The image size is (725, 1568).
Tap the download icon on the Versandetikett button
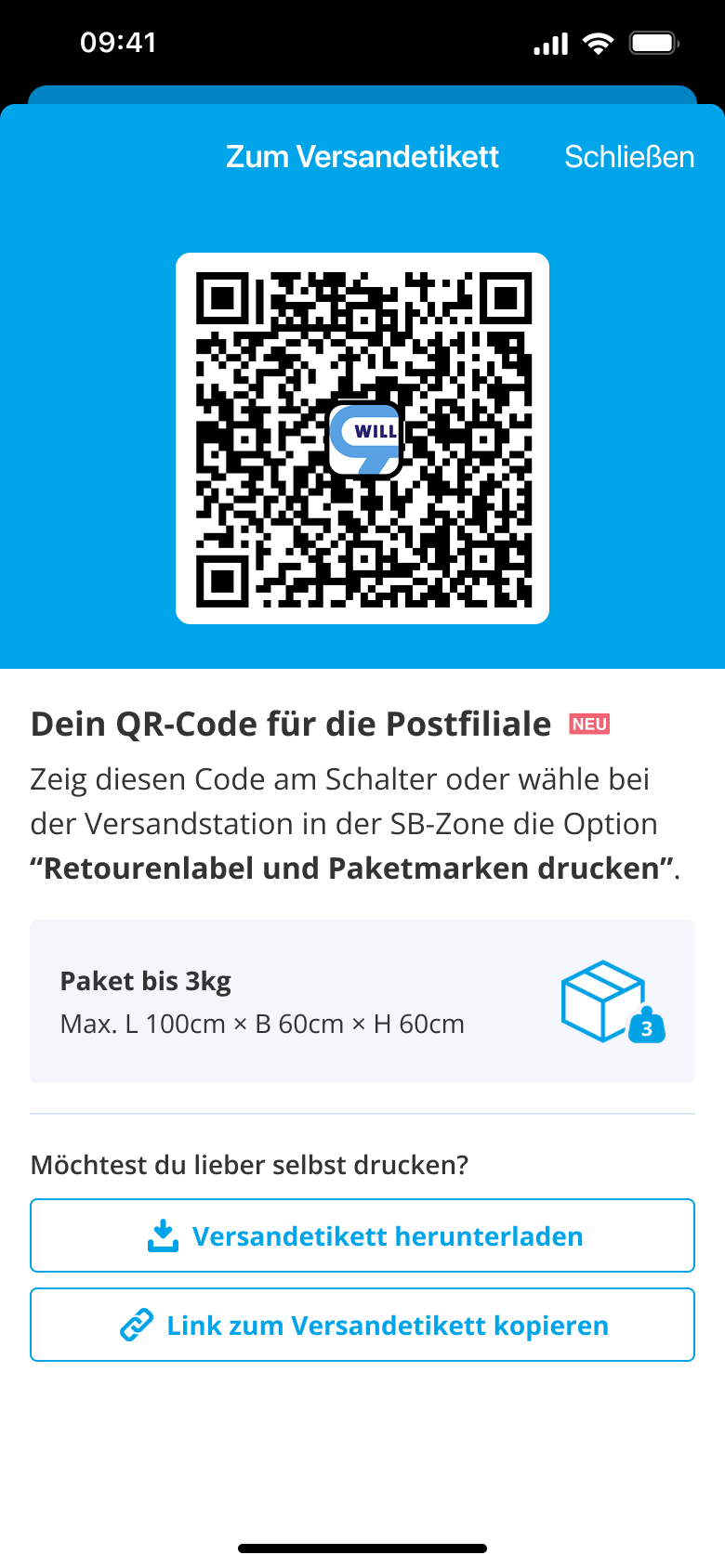(x=163, y=1235)
